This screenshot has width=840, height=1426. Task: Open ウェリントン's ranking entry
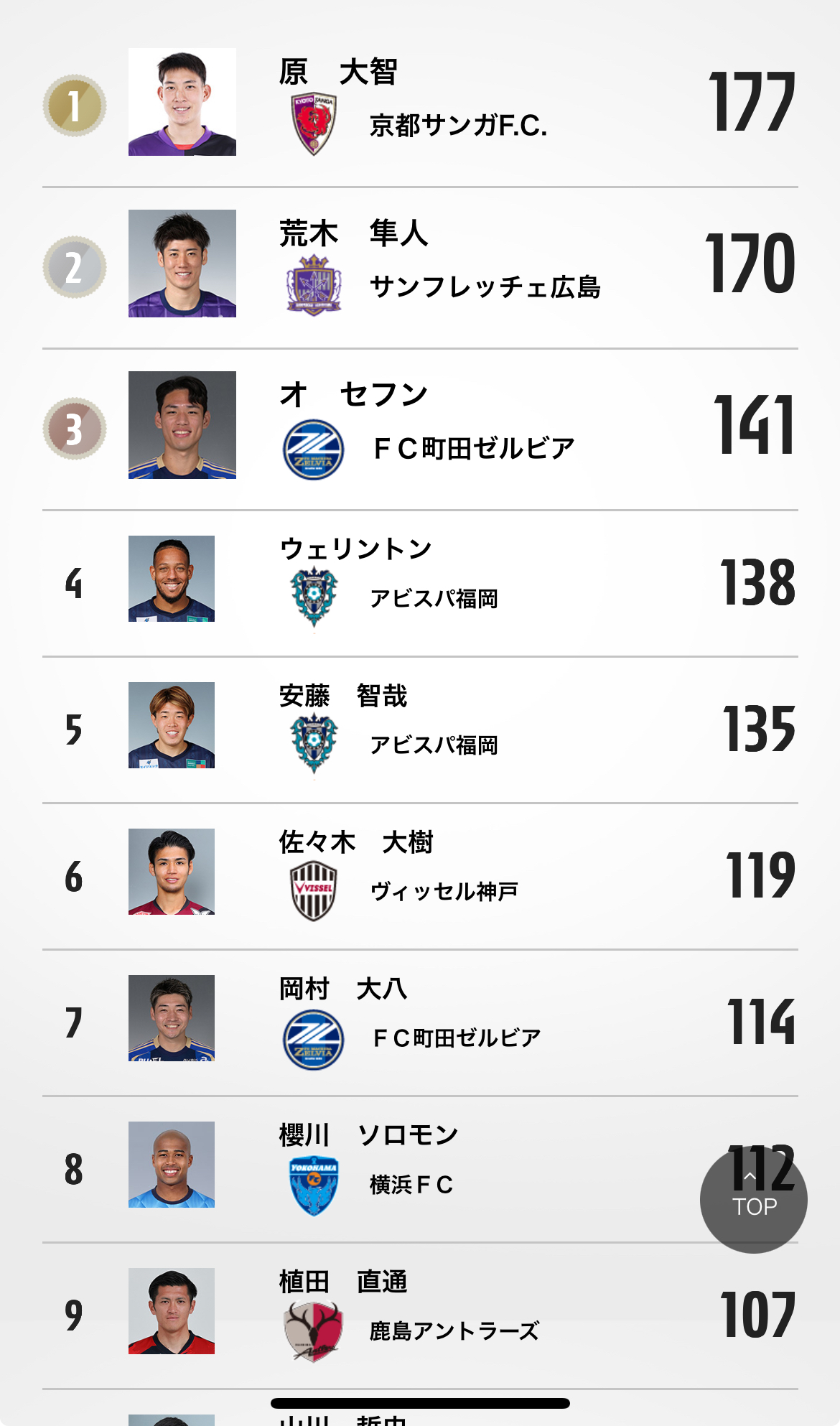420,584
